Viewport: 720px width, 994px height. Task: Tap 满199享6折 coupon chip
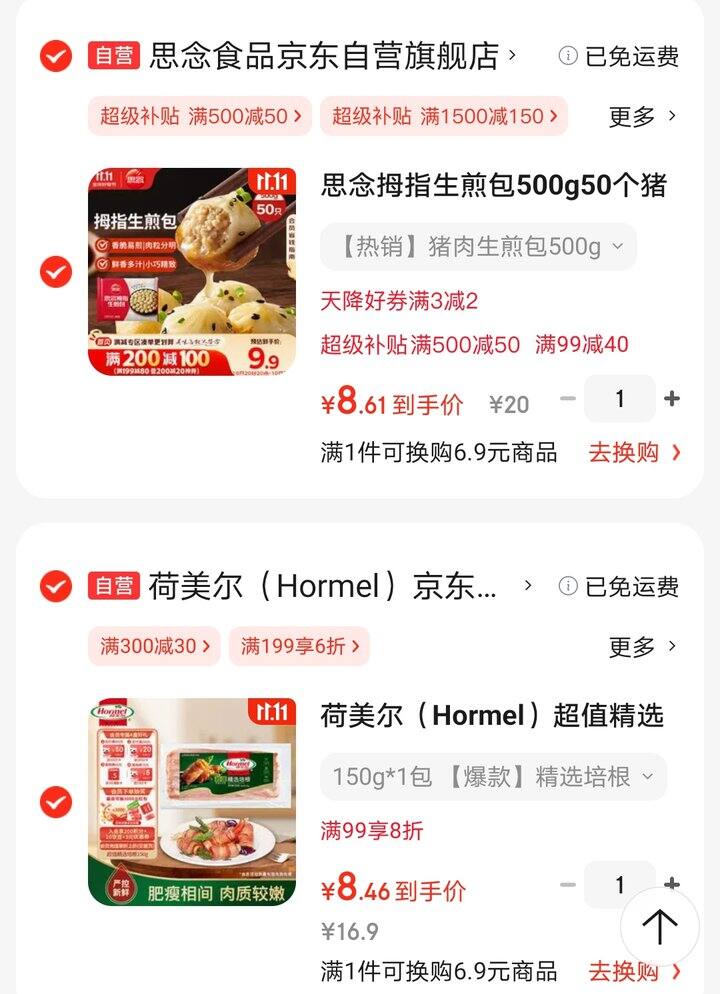pos(299,646)
